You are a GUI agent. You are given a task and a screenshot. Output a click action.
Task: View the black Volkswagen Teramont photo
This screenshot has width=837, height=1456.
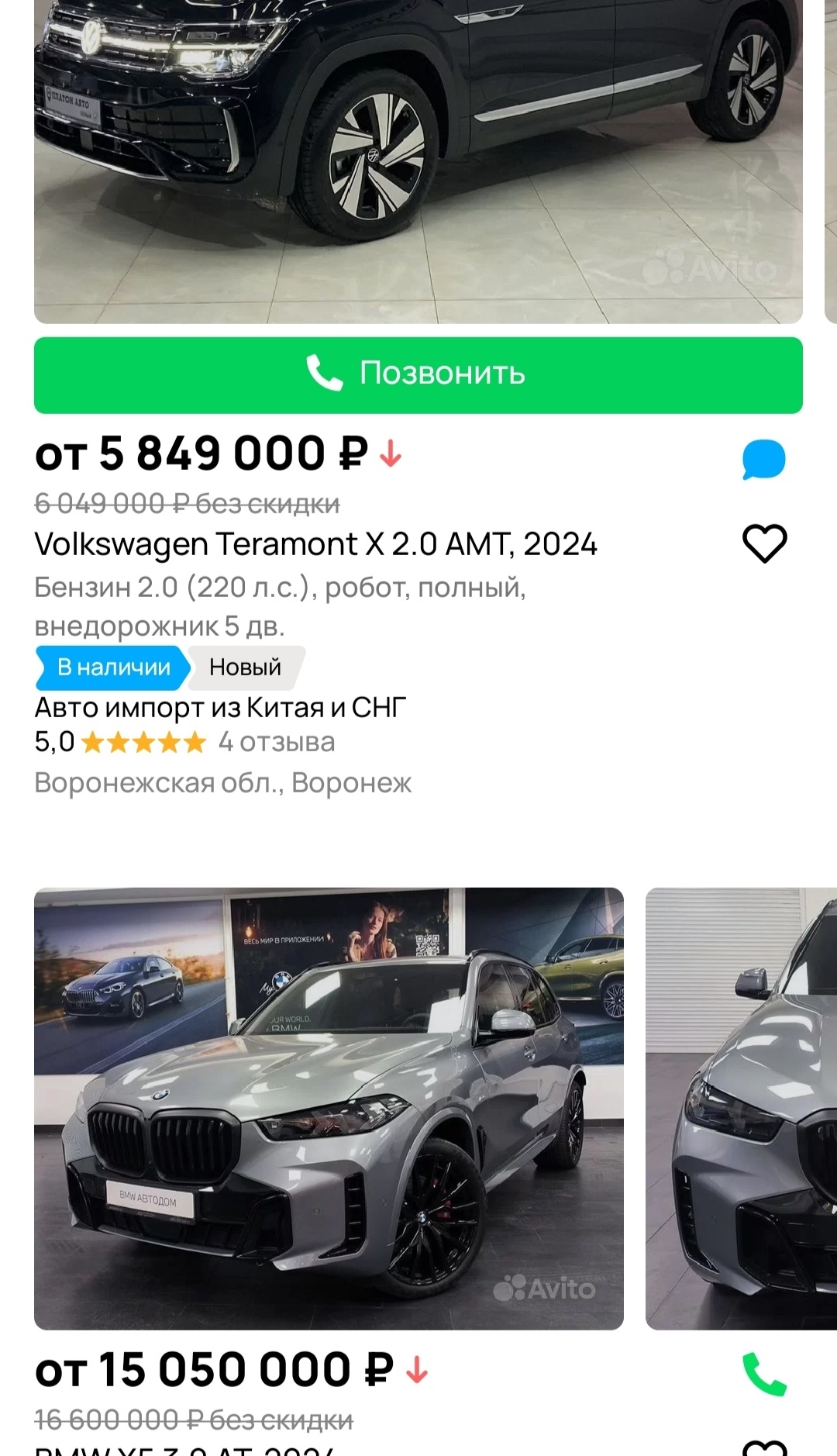pos(418,161)
